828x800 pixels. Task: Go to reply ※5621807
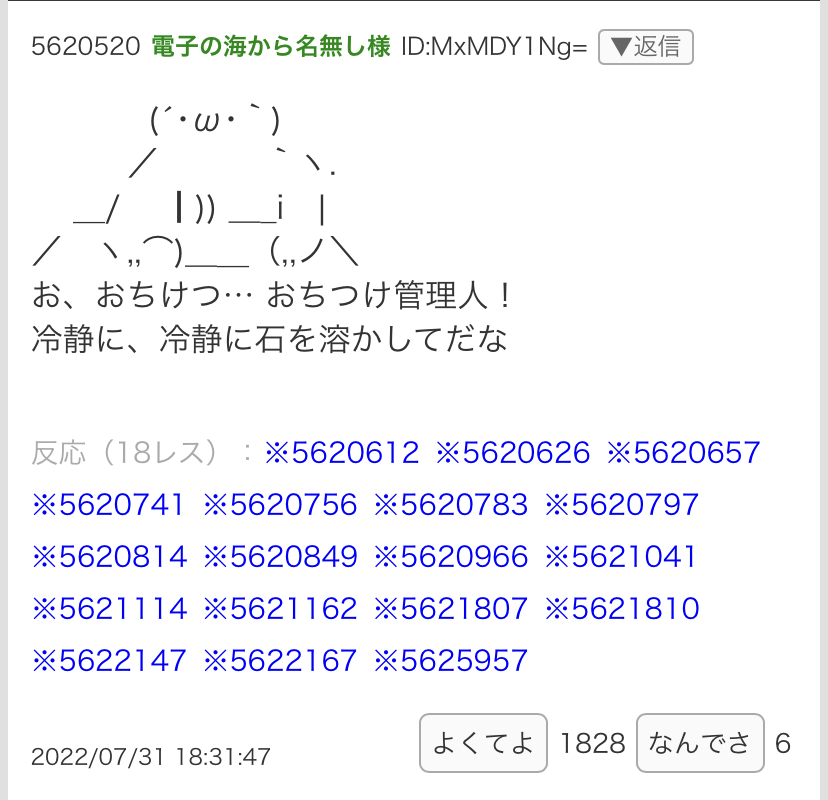click(x=451, y=609)
